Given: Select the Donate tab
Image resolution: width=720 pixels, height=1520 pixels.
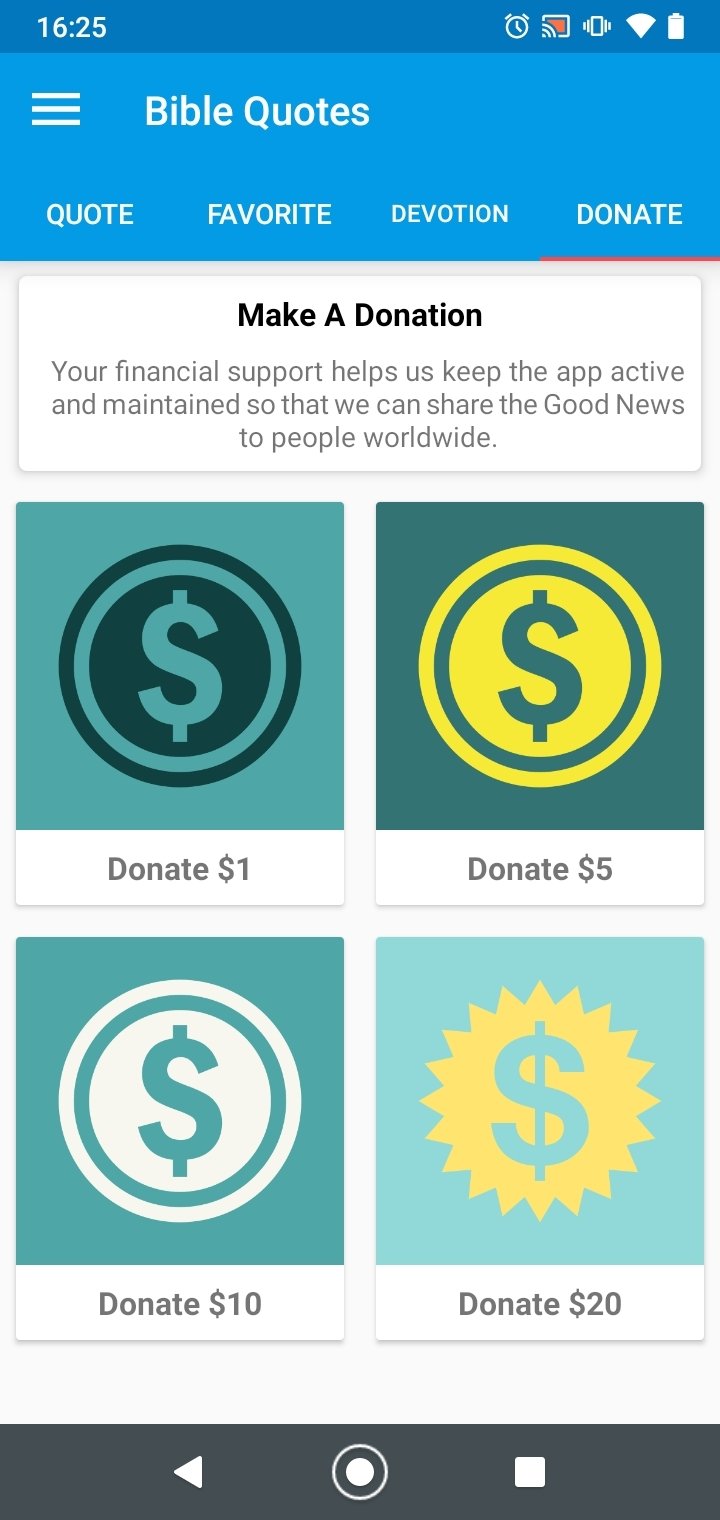Looking at the screenshot, I should tap(630, 214).
